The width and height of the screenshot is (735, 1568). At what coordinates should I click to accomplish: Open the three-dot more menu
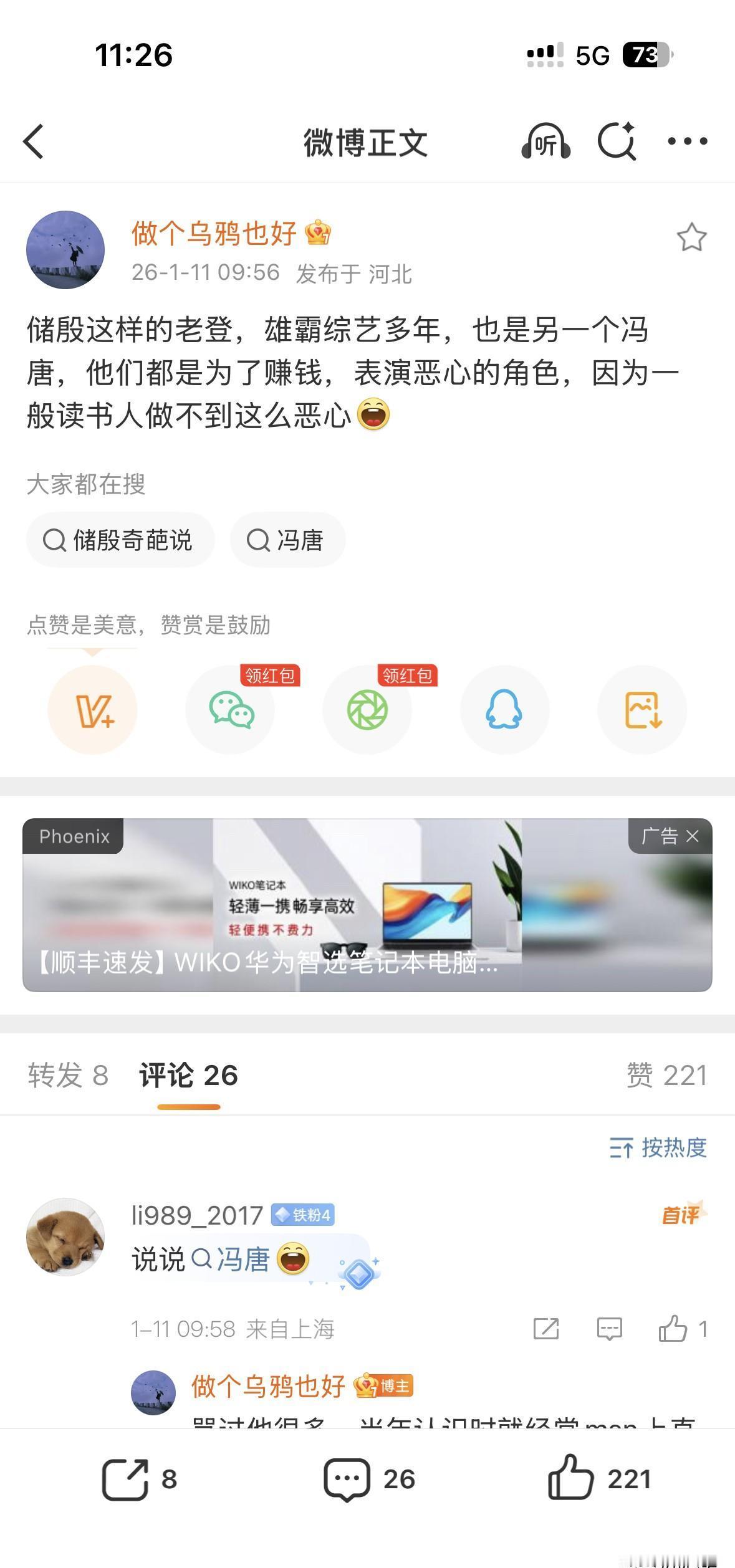[x=686, y=142]
